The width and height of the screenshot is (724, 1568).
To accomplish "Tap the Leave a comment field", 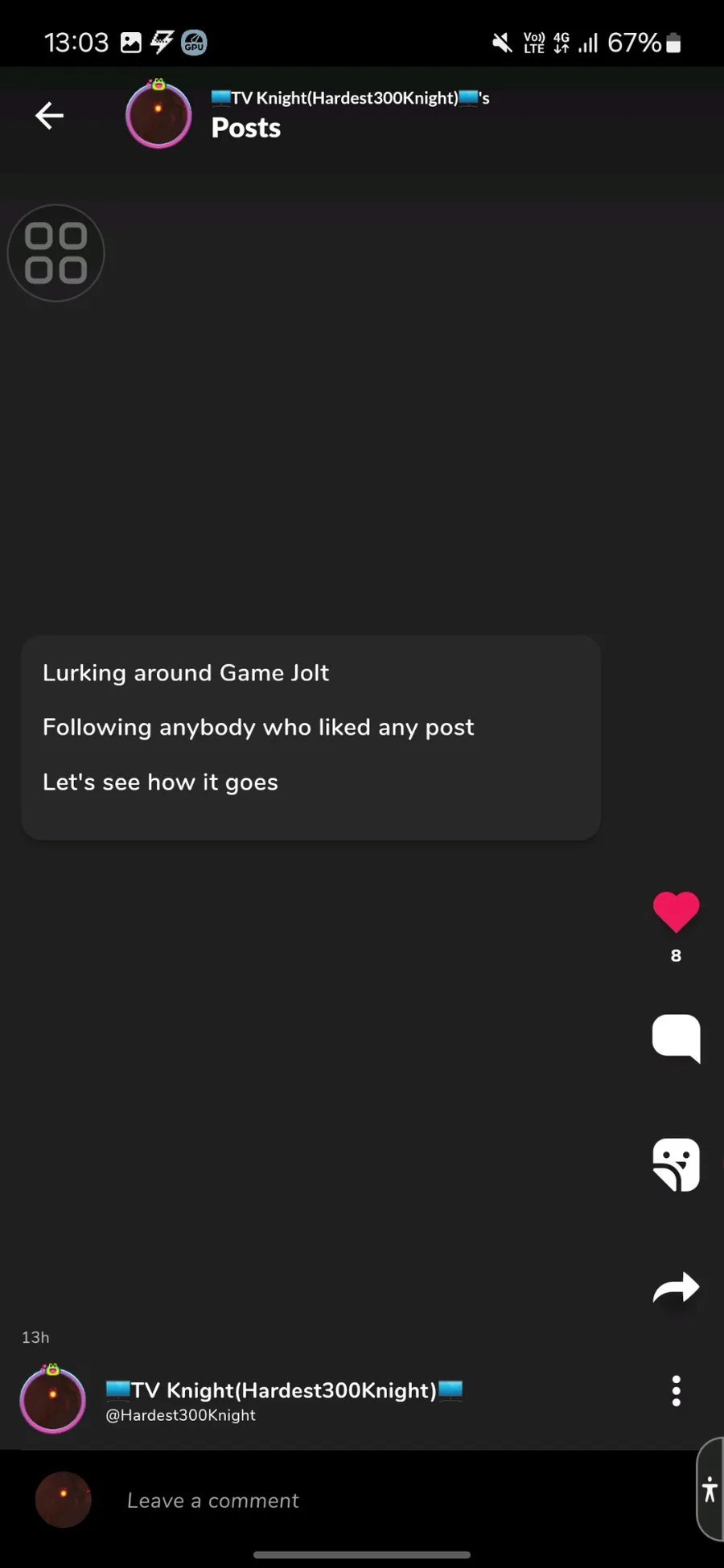I will 386,1500.
